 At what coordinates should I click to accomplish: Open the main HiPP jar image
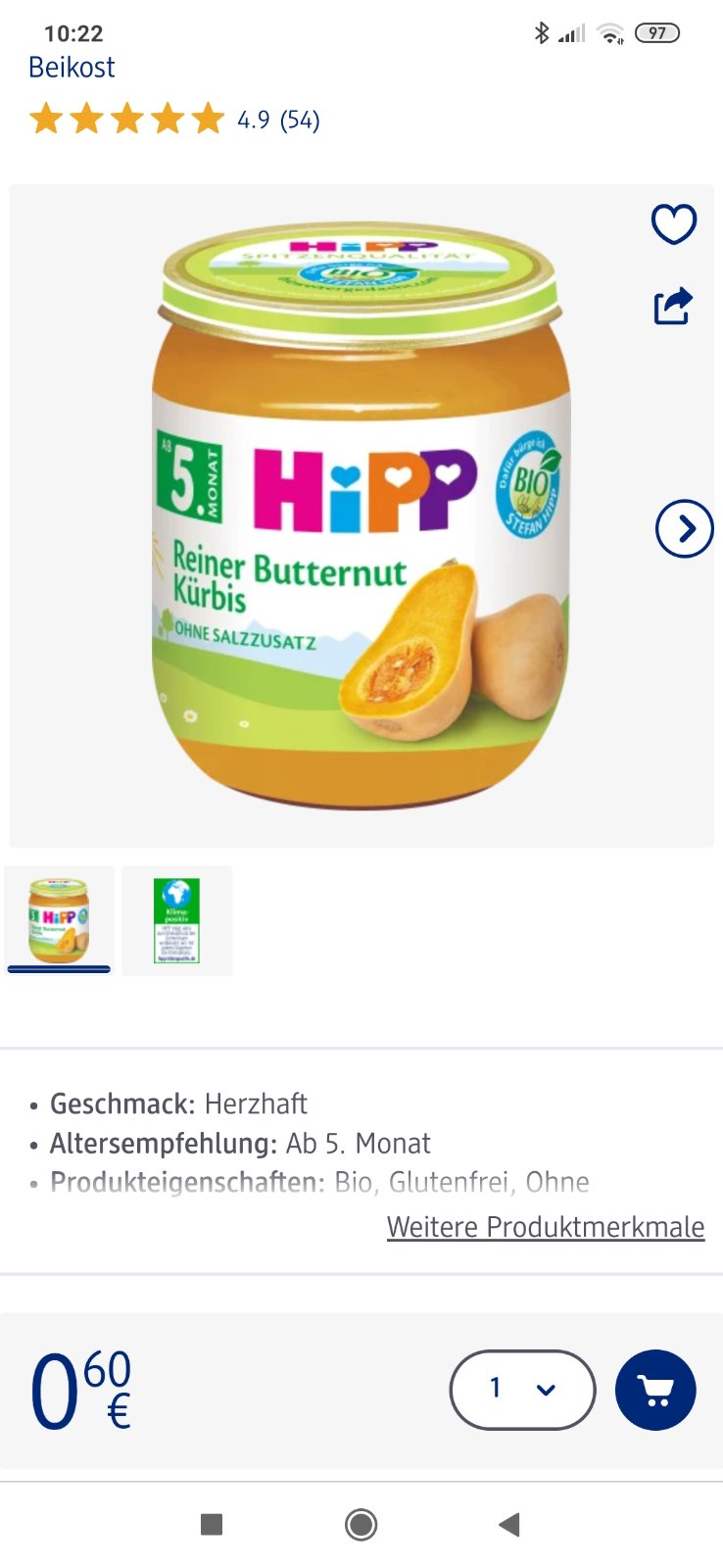pyautogui.click(x=361, y=515)
